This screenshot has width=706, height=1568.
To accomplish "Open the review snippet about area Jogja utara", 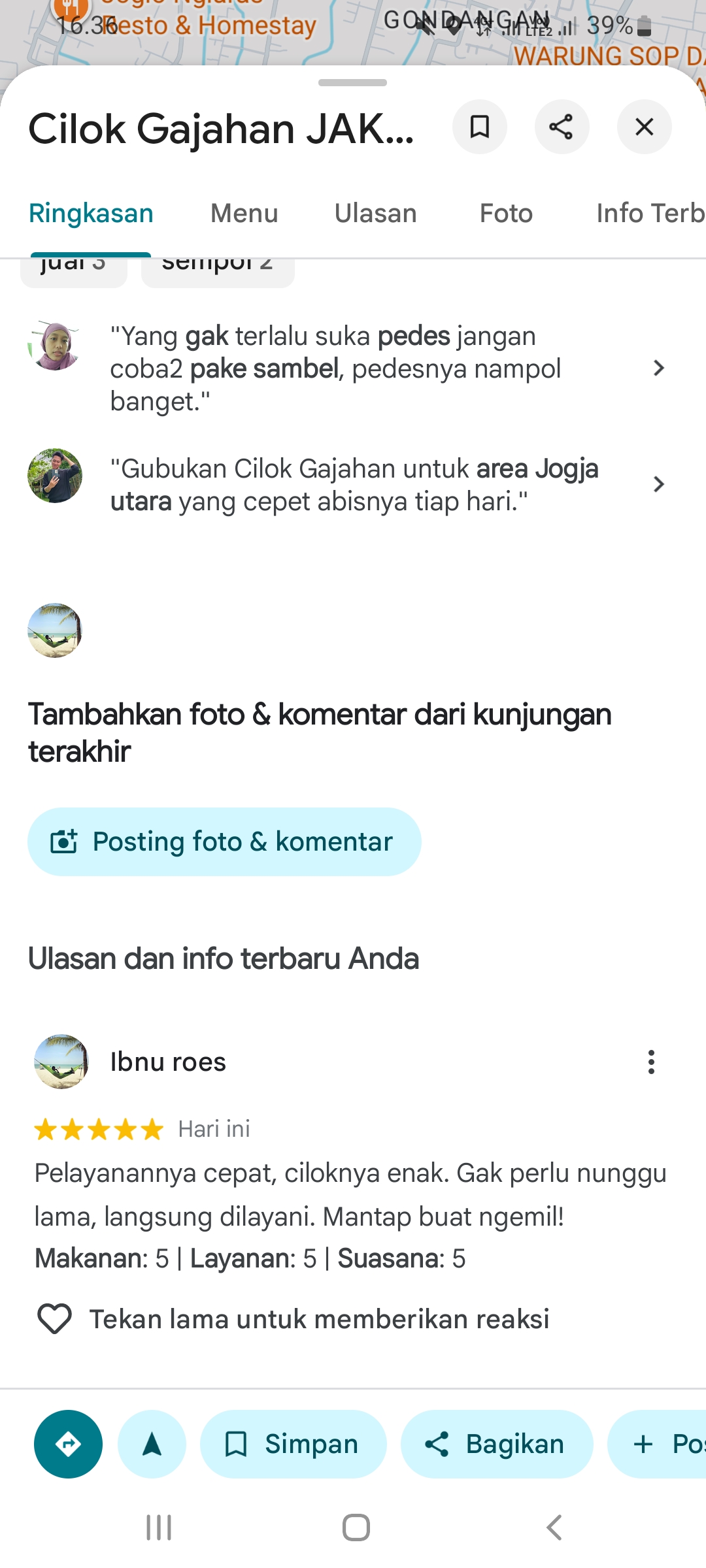I will [346, 485].
